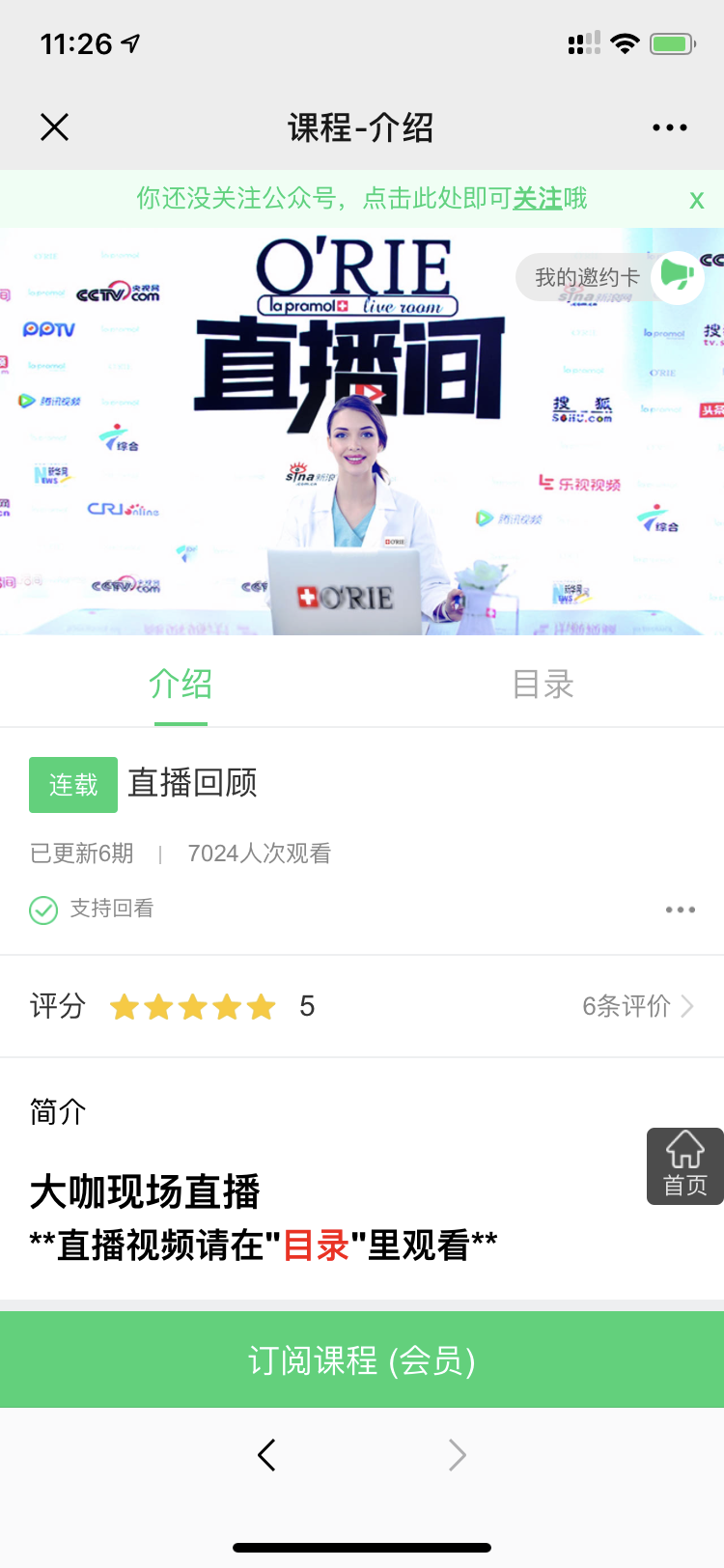Click the forward arrow at bottom
Image resolution: width=724 pixels, height=1568 pixels.
[456, 1455]
